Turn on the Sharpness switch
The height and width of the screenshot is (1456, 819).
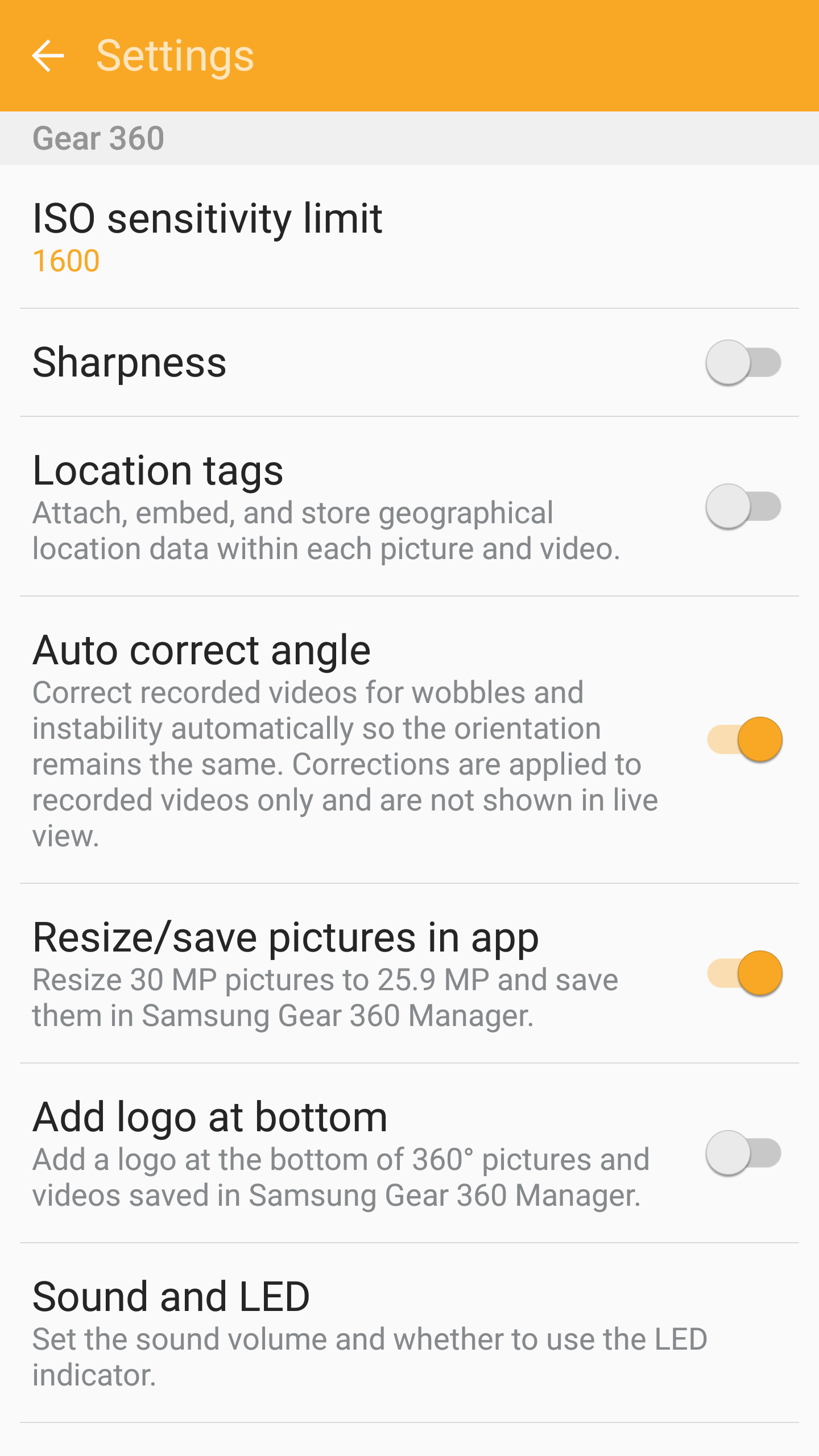[743, 362]
